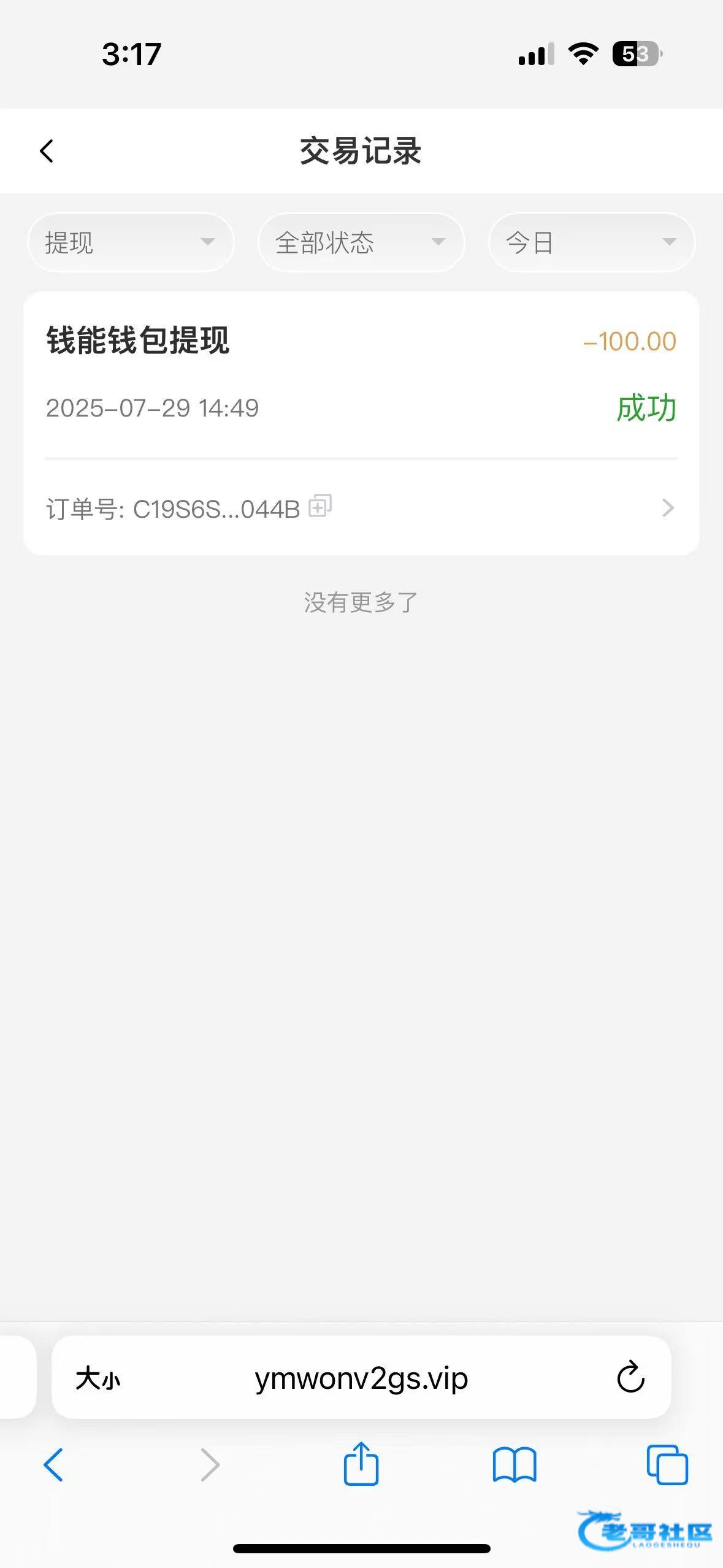723x1568 pixels.
Task: Share this page from the browser toolbar
Action: coord(361,1464)
